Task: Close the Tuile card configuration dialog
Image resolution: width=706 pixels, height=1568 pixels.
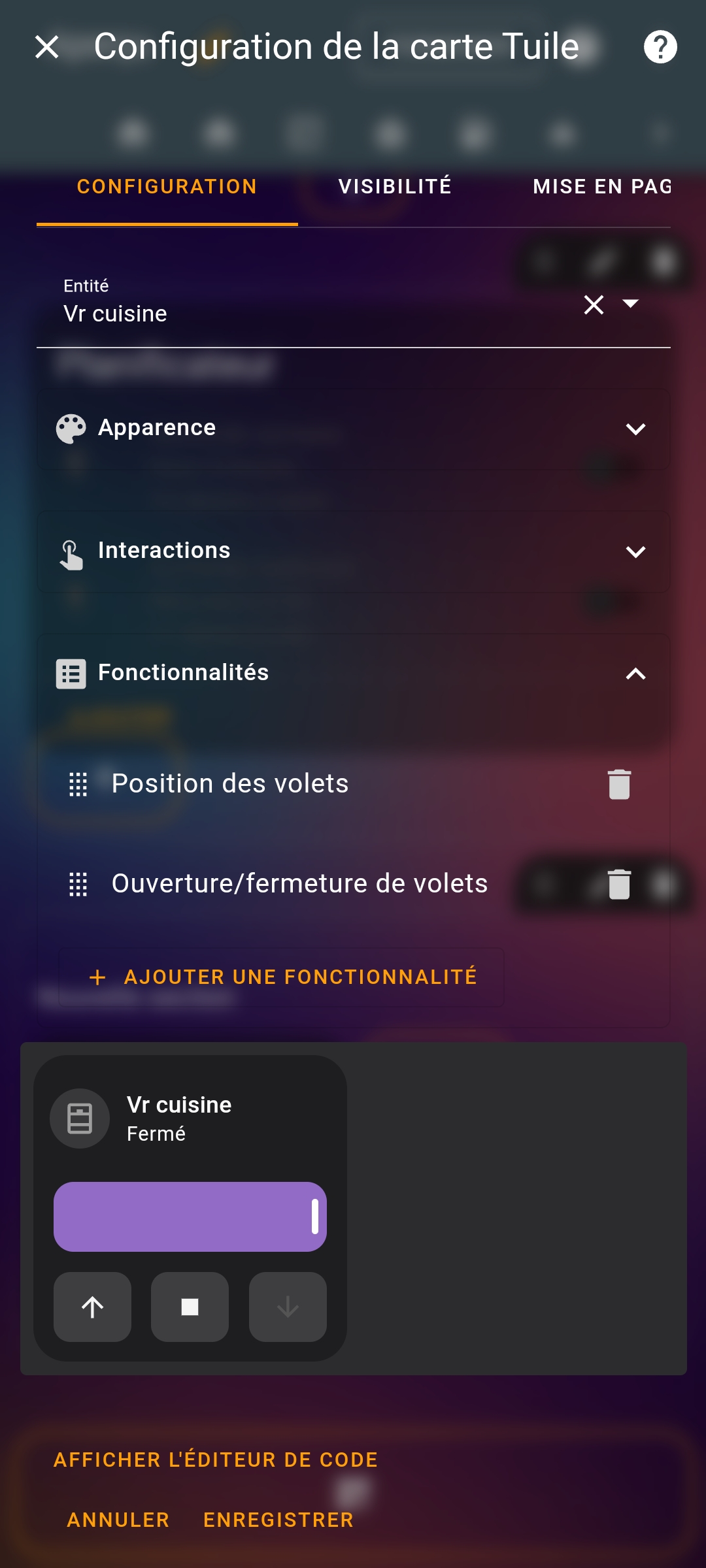Action: click(47, 47)
